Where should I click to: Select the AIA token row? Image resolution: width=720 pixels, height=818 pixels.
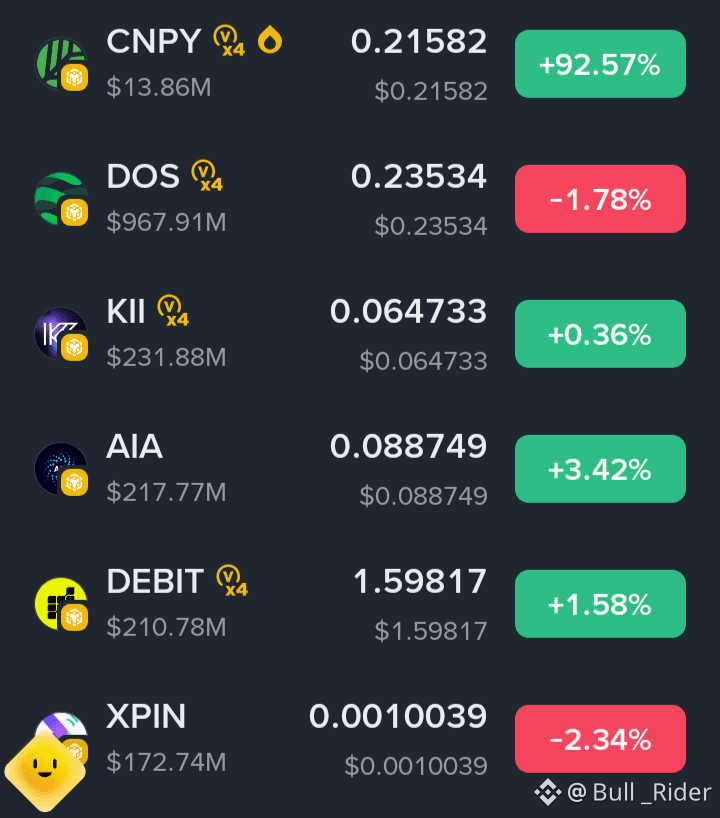(360, 469)
